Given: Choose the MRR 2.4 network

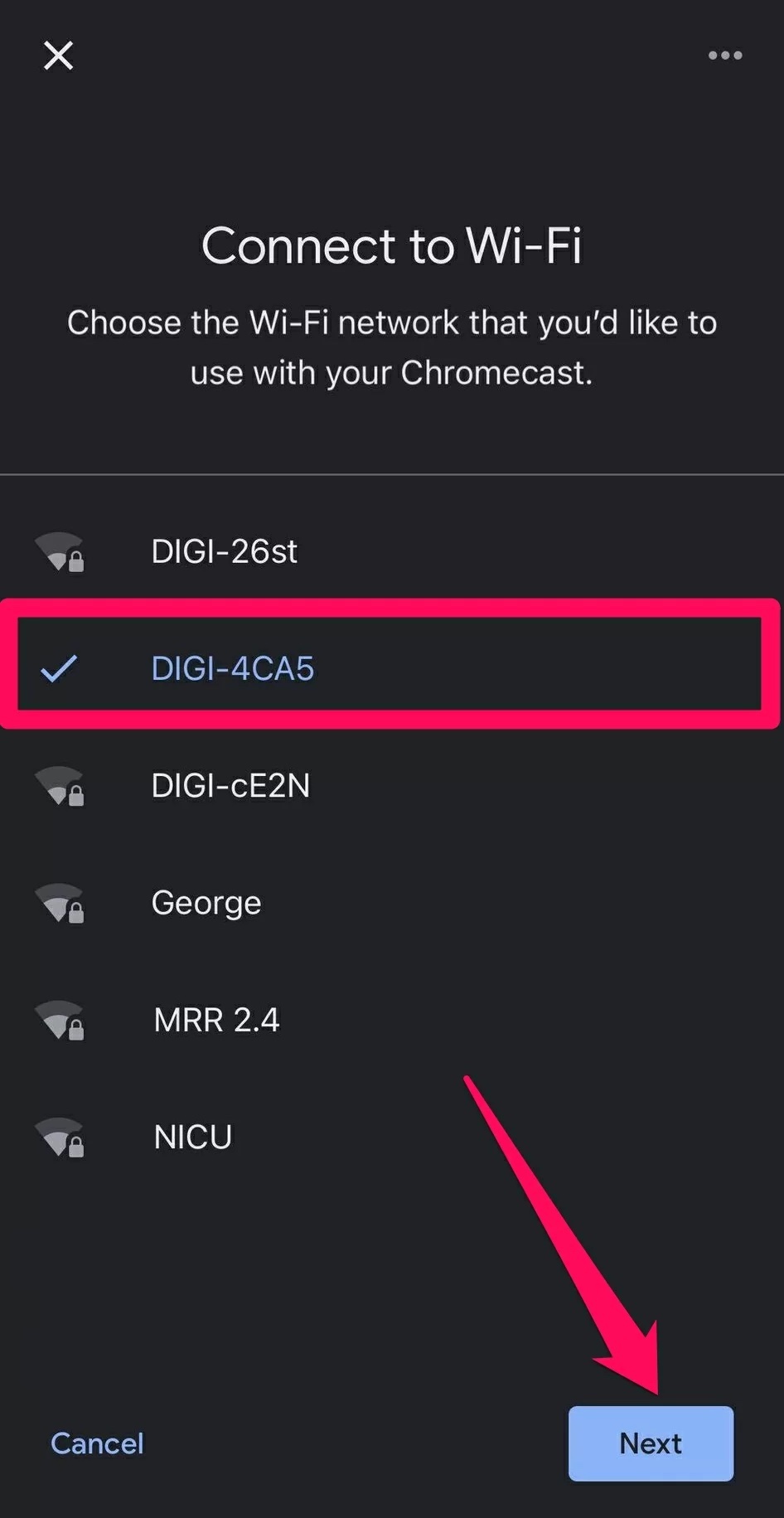Looking at the screenshot, I should pyautogui.click(x=392, y=1020).
